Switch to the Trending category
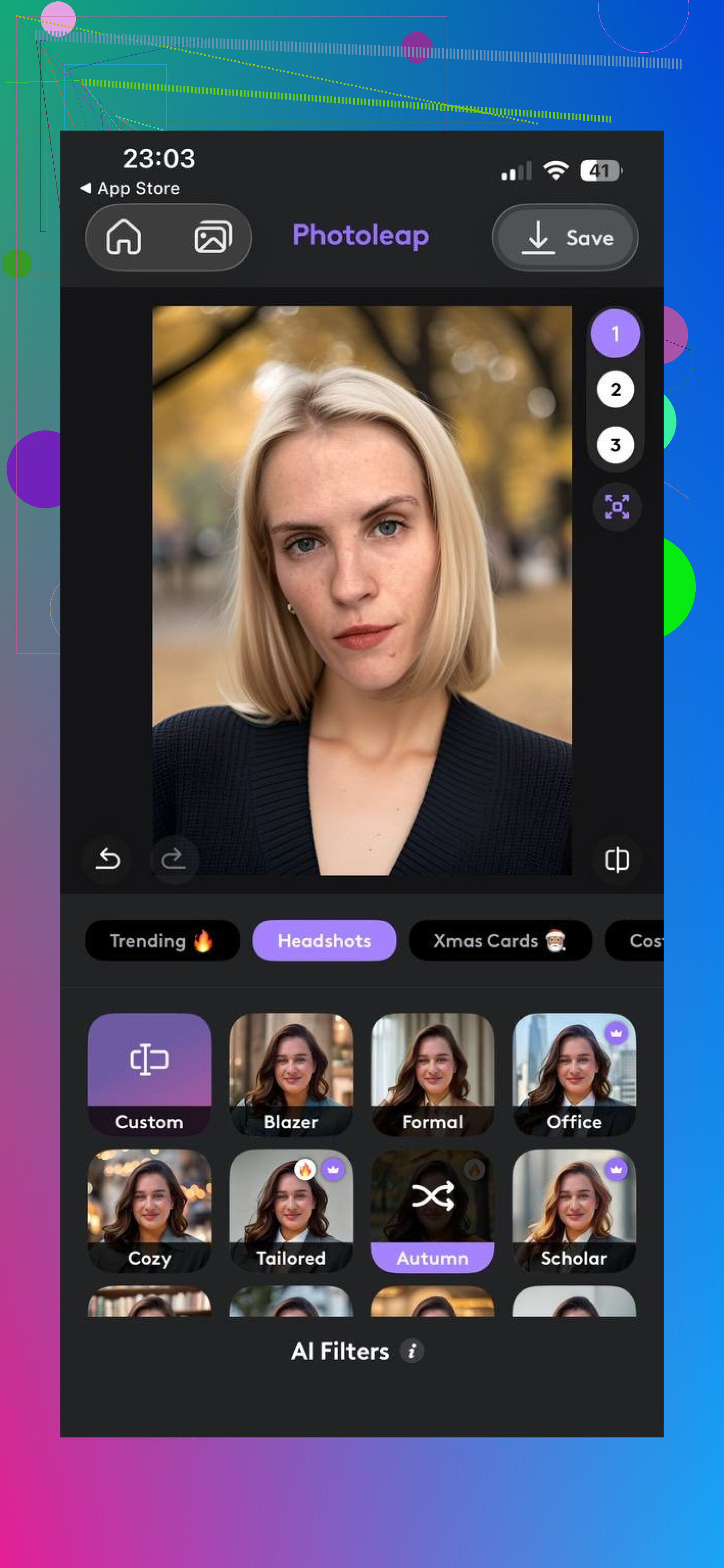This screenshot has width=724, height=1568. click(x=162, y=941)
